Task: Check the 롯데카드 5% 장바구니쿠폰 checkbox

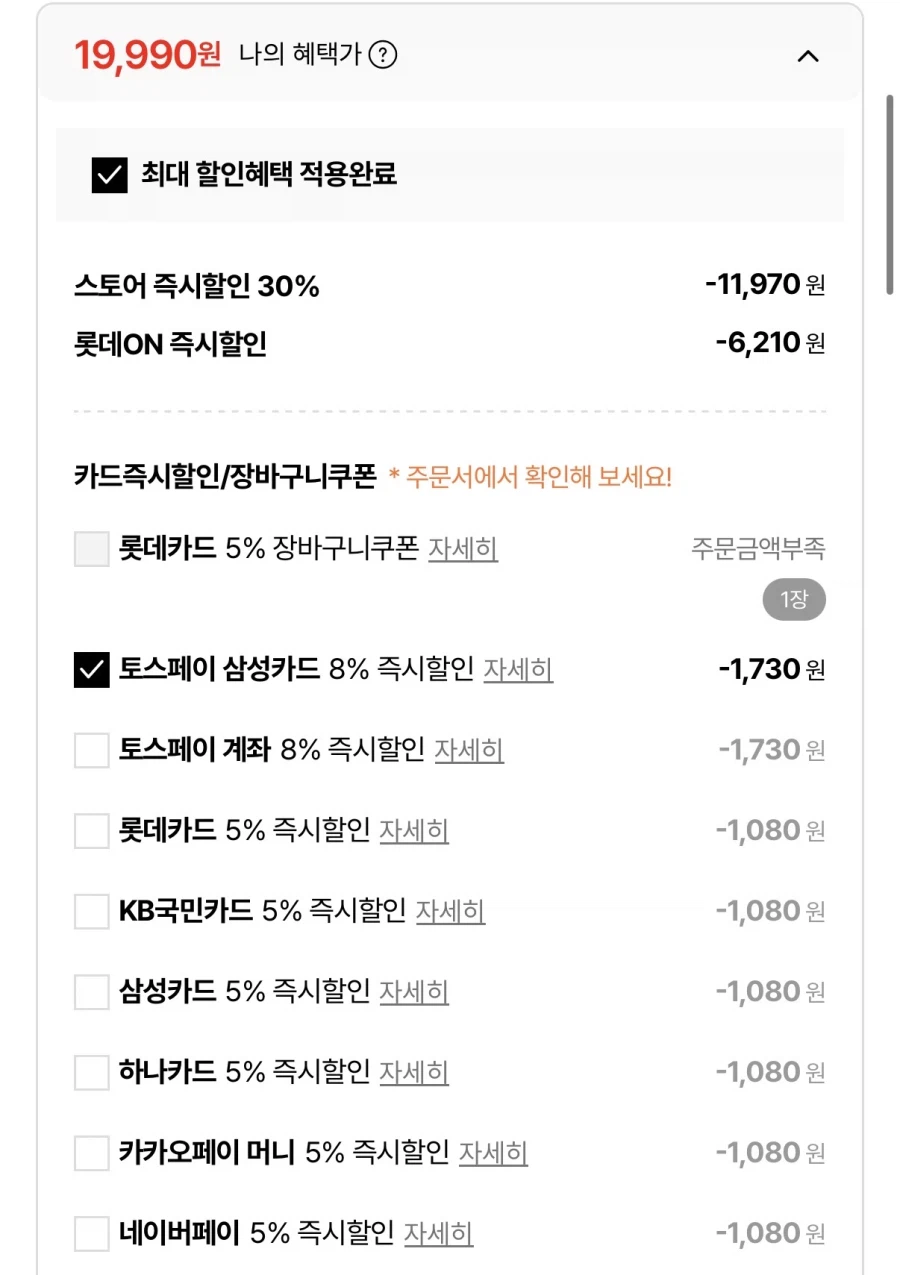Action: 90,549
